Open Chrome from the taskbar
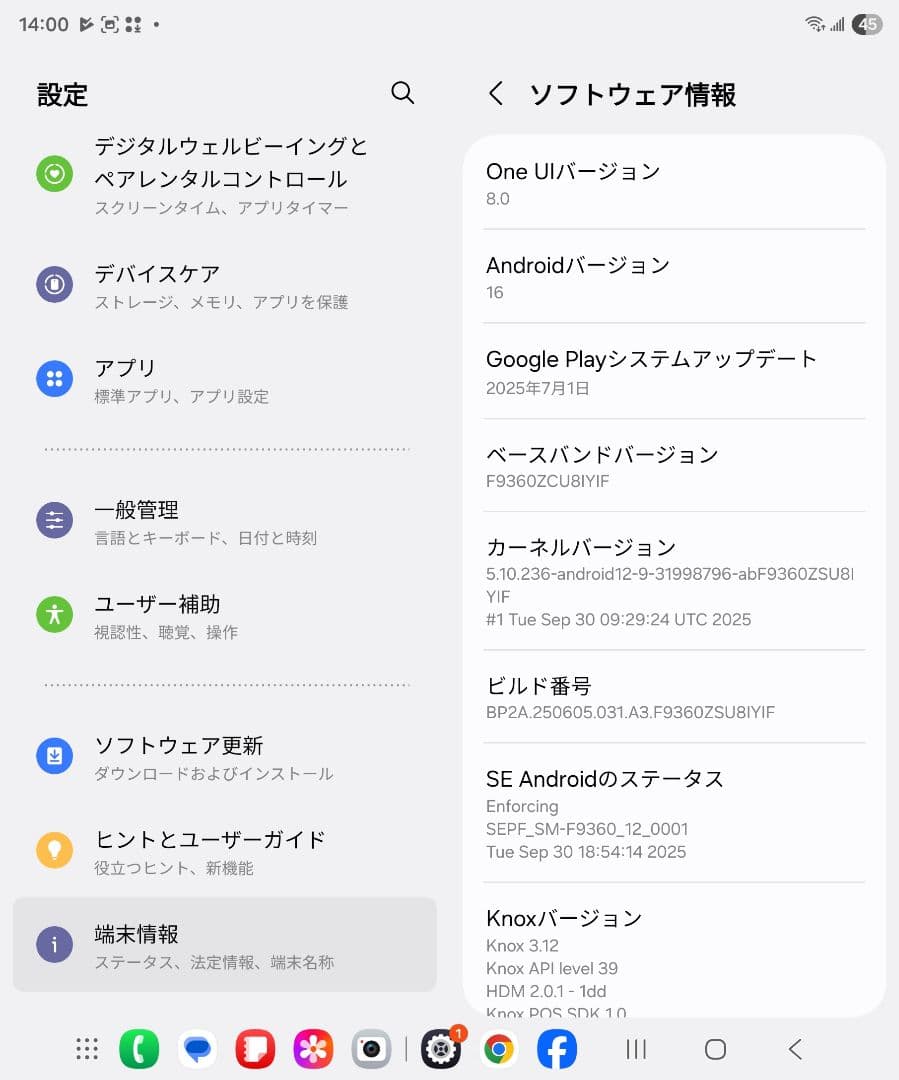This screenshot has width=899, height=1080. pos(498,1049)
